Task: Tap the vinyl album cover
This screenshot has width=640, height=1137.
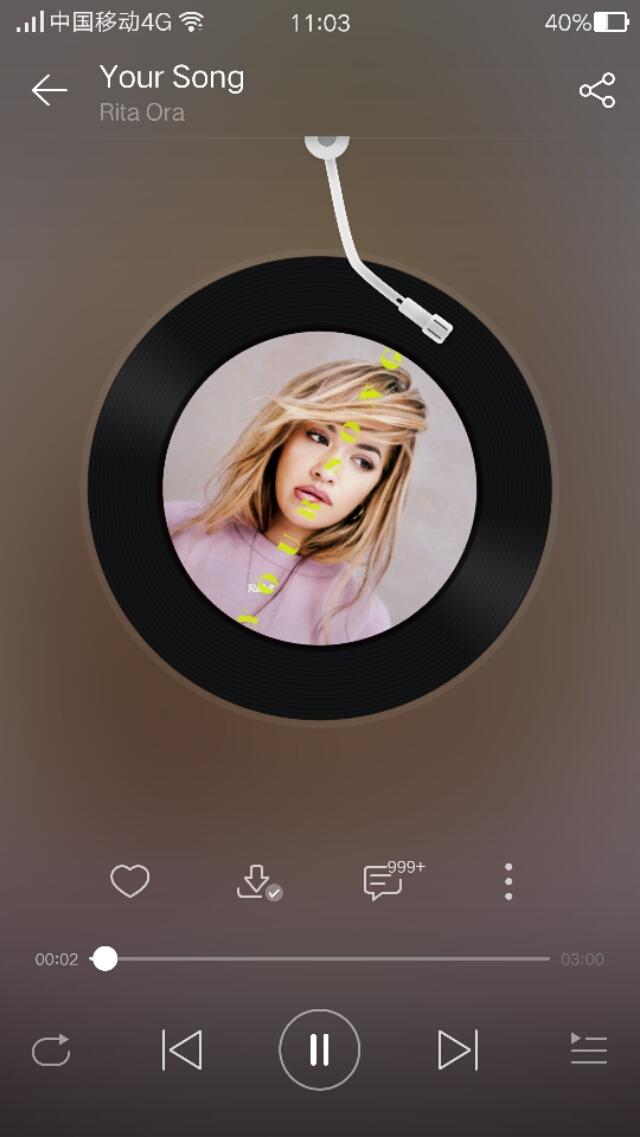Action: [320, 488]
